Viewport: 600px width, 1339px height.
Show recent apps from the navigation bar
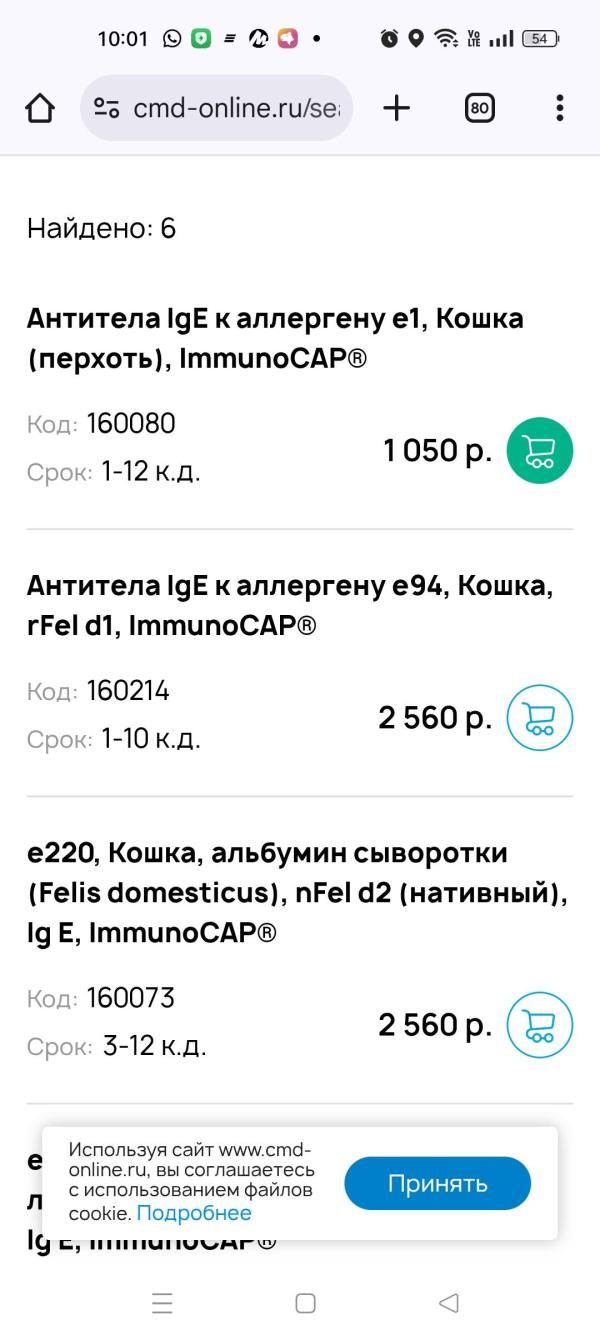point(162,1303)
